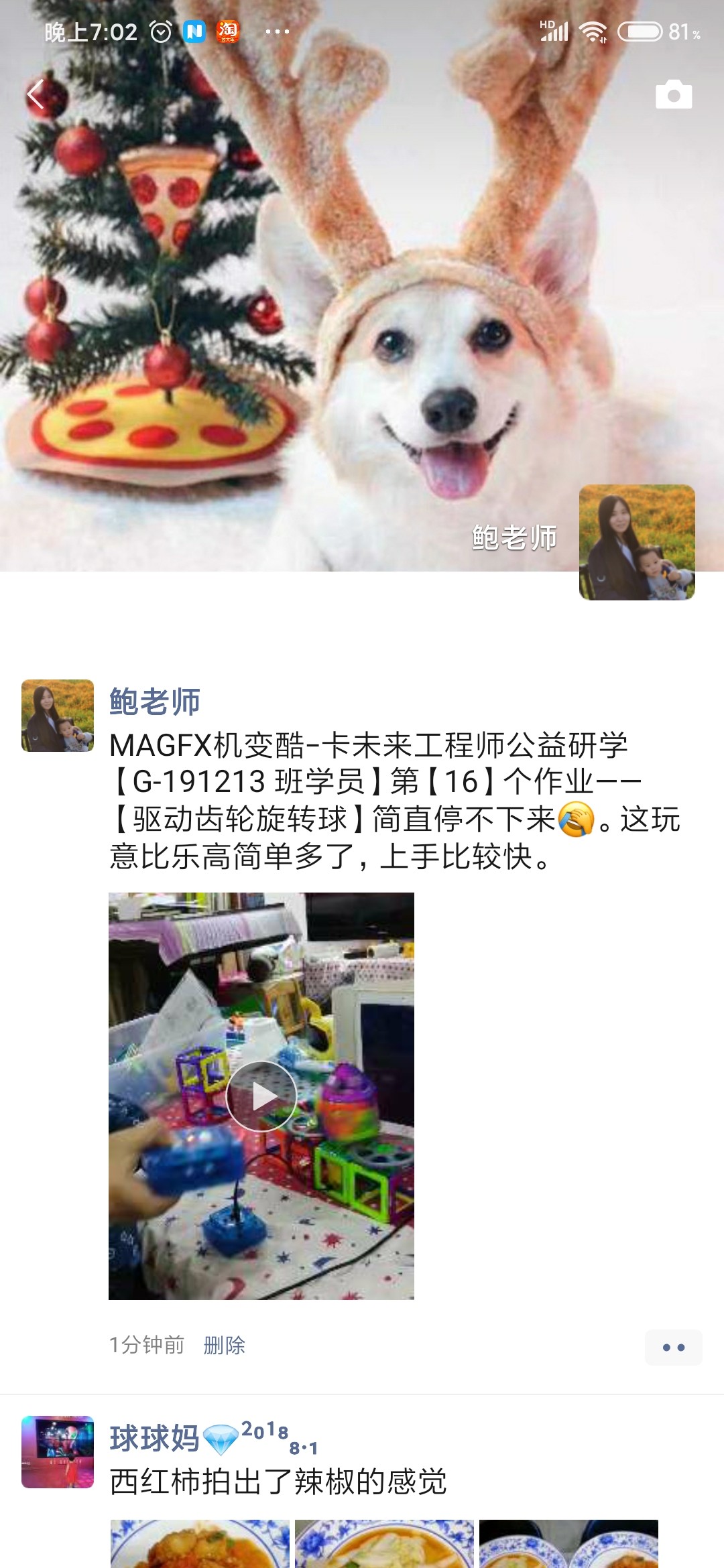Play the spinning gear ball video
Screen dimensions: 724x1568
(261, 1096)
